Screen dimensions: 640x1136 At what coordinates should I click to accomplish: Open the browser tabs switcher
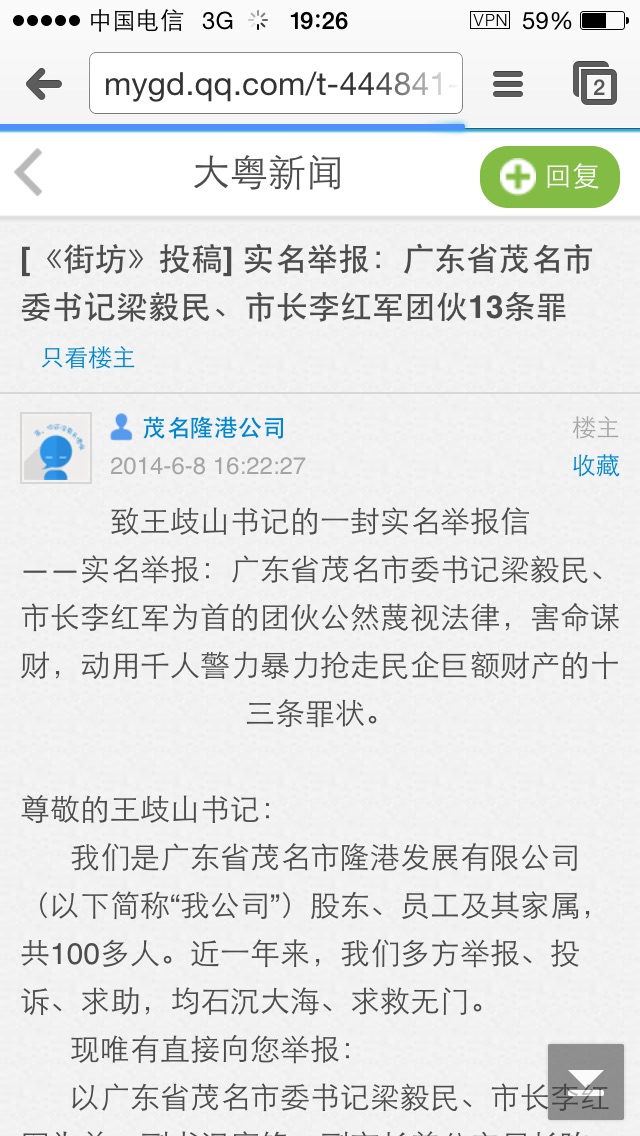(x=596, y=85)
